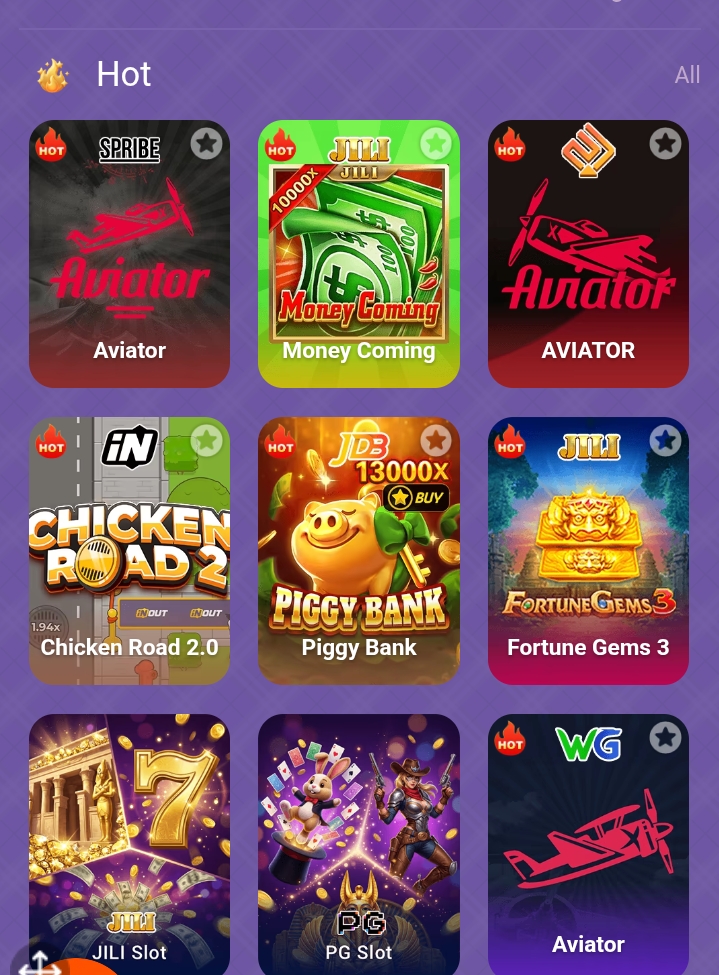Add Piggy Bank to favorites
The height and width of the screenshot is (975, 719).
click(435, 441)
